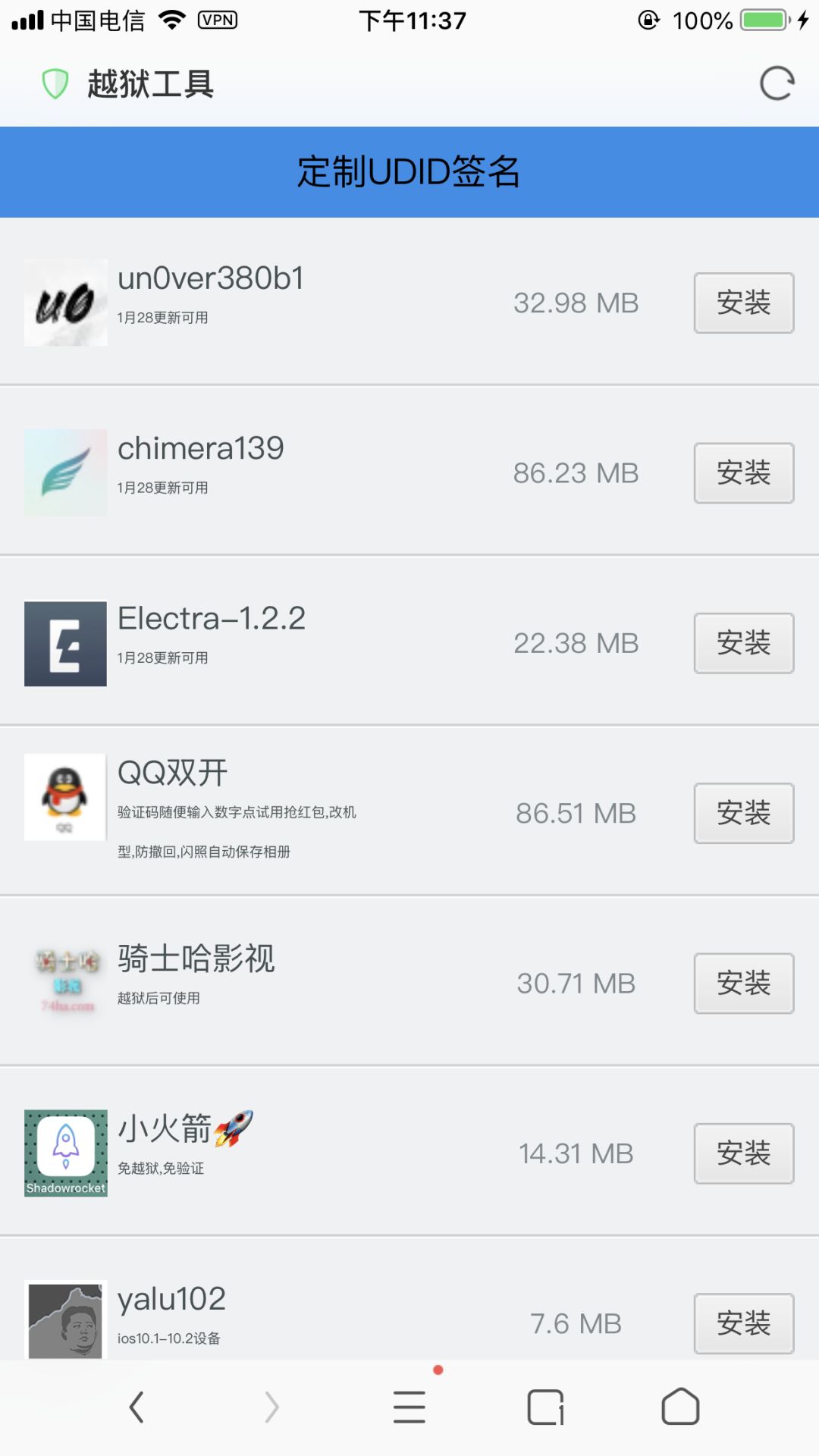The image size is (819, 1456).
Task: Reload the page with the refresh icon
Action: tap(777, 83)
